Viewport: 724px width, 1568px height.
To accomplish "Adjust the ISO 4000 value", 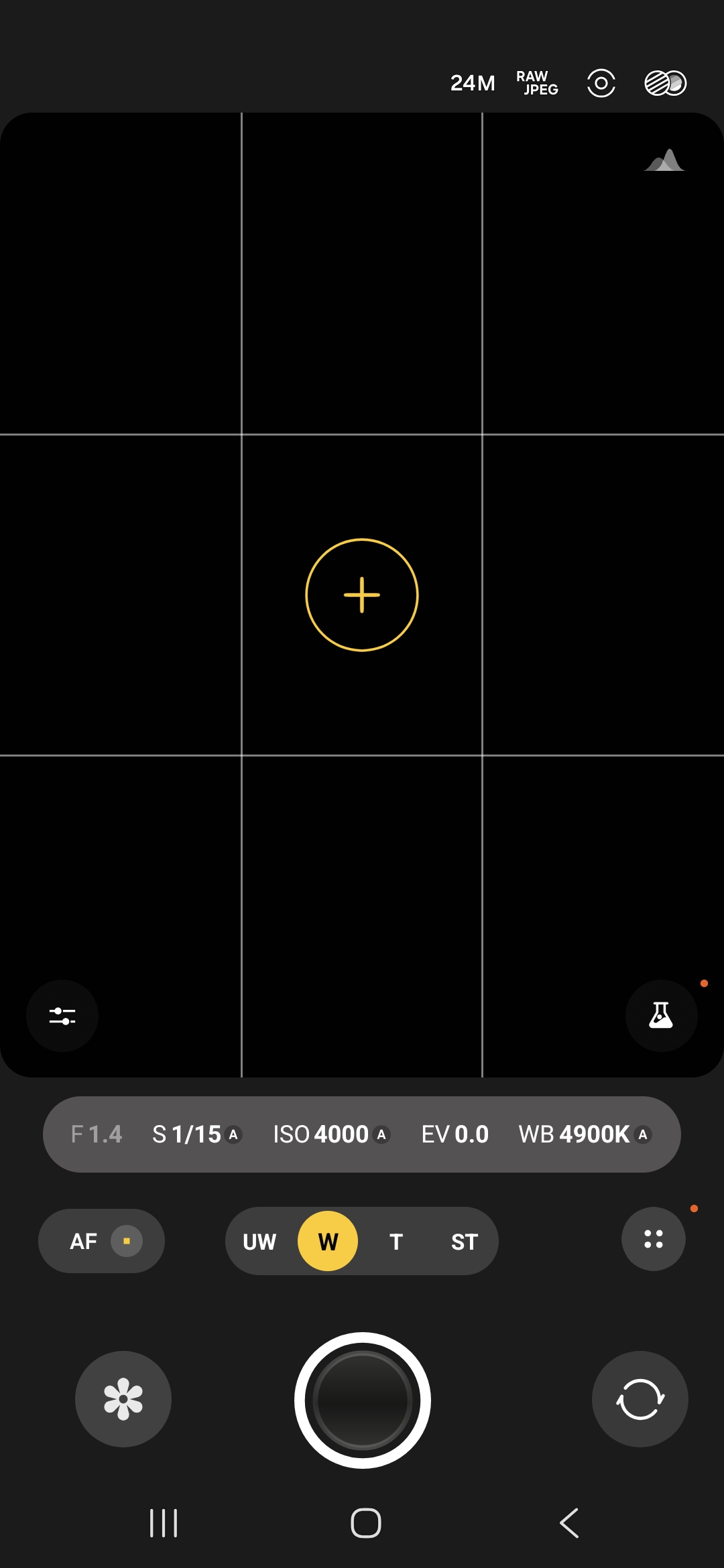I will [x=331, y=1134].
